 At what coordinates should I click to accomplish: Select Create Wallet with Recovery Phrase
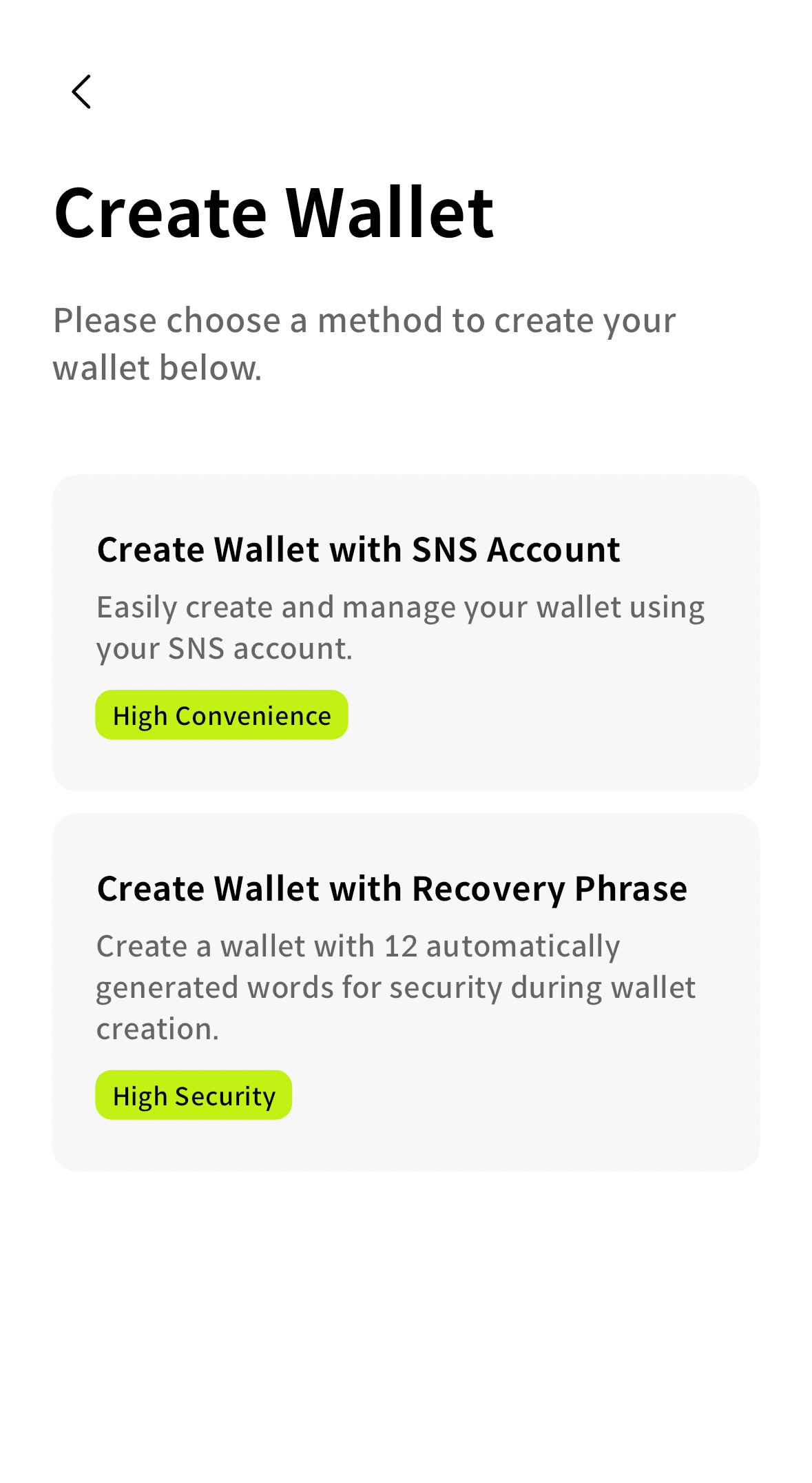click(x=406, y=992)
